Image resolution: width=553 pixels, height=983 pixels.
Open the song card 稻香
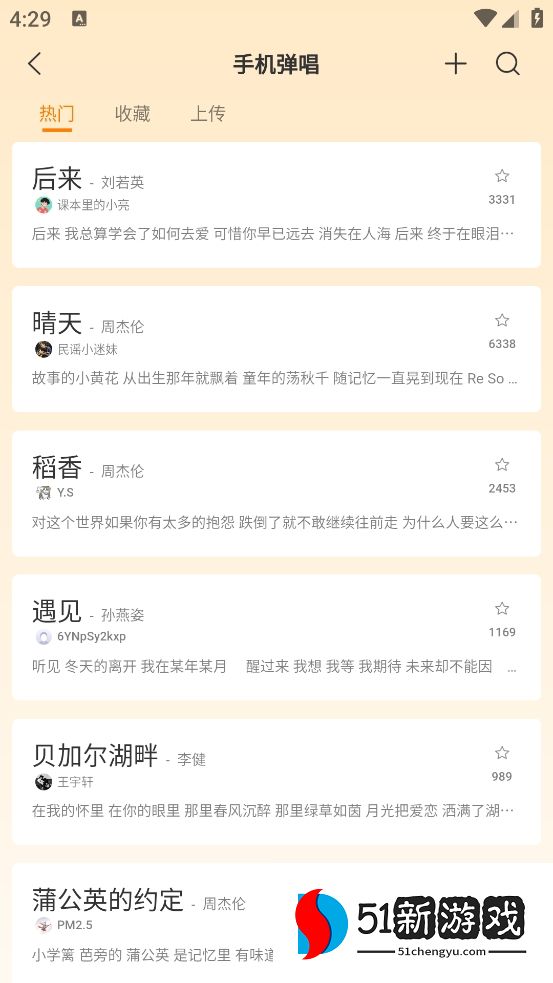[x=276, y=493]
